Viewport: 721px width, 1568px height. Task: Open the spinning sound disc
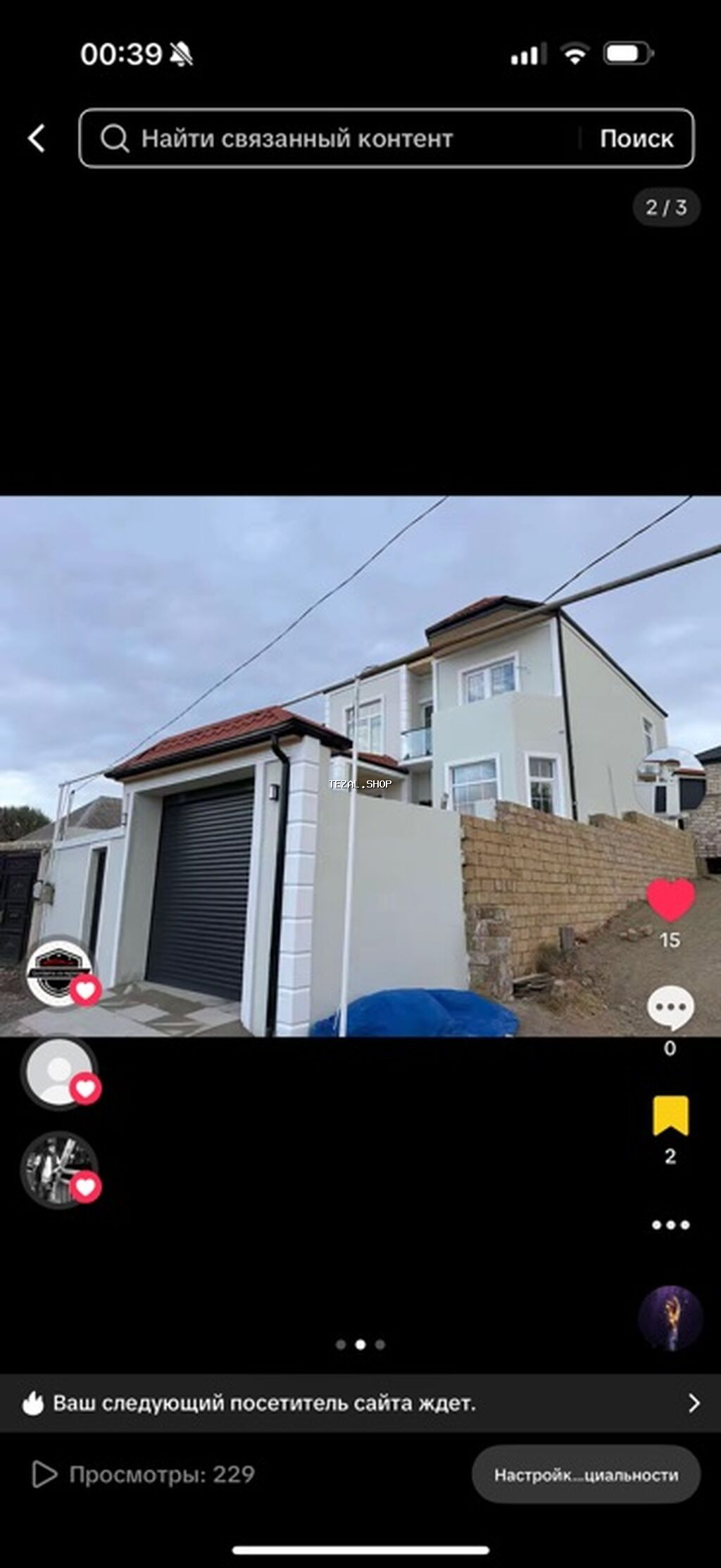[670, 1319]
